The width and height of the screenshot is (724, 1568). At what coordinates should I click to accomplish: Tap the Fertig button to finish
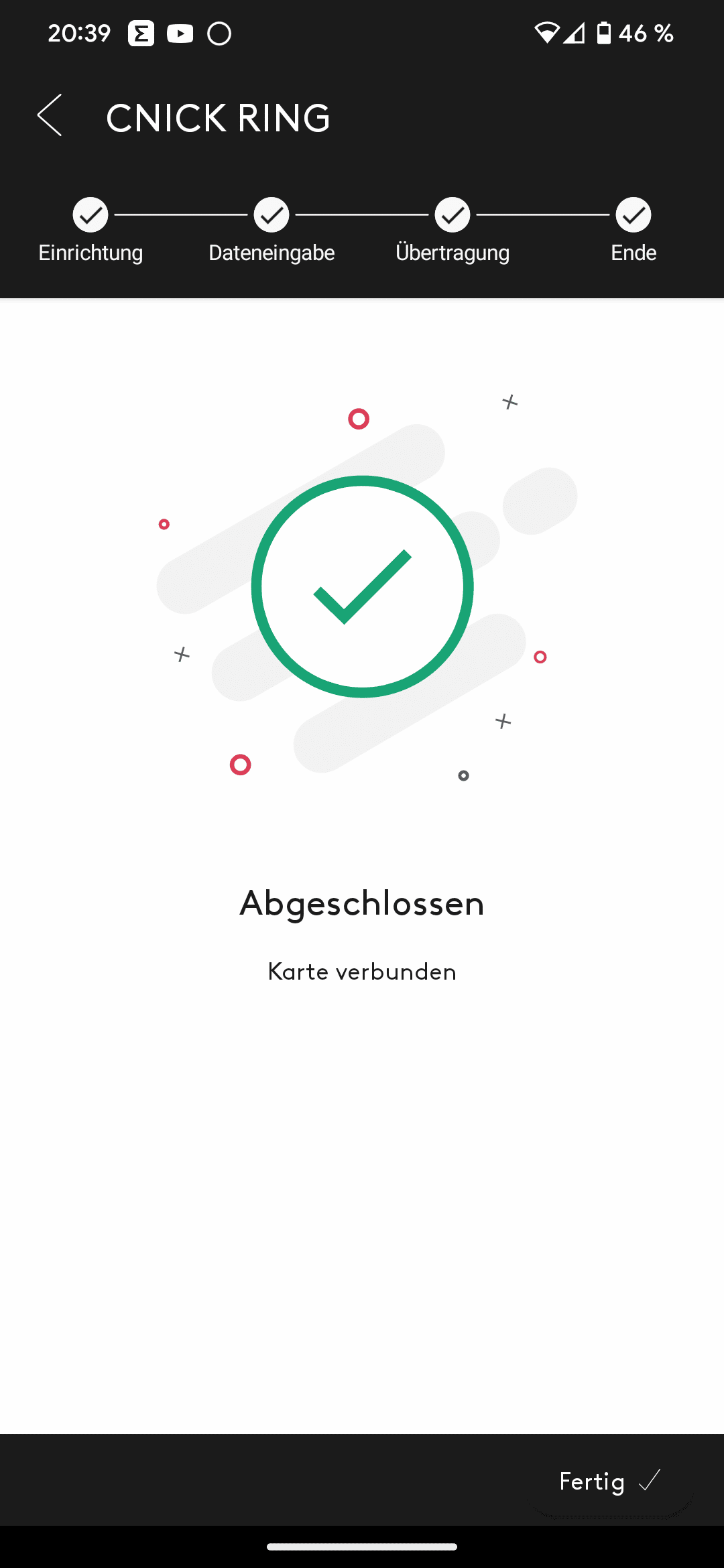(x=609, y=1481)
